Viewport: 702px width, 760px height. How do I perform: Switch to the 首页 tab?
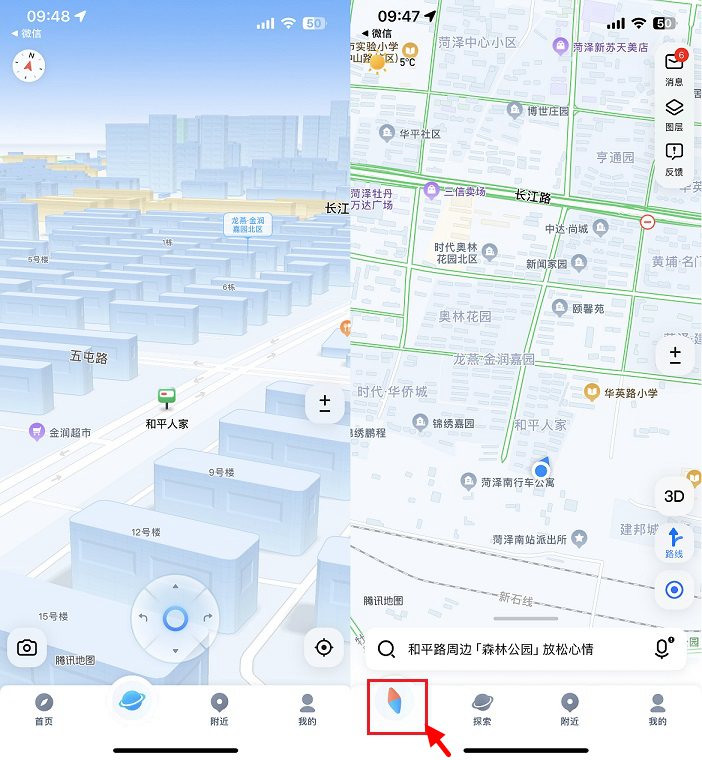tap(43, 708)
